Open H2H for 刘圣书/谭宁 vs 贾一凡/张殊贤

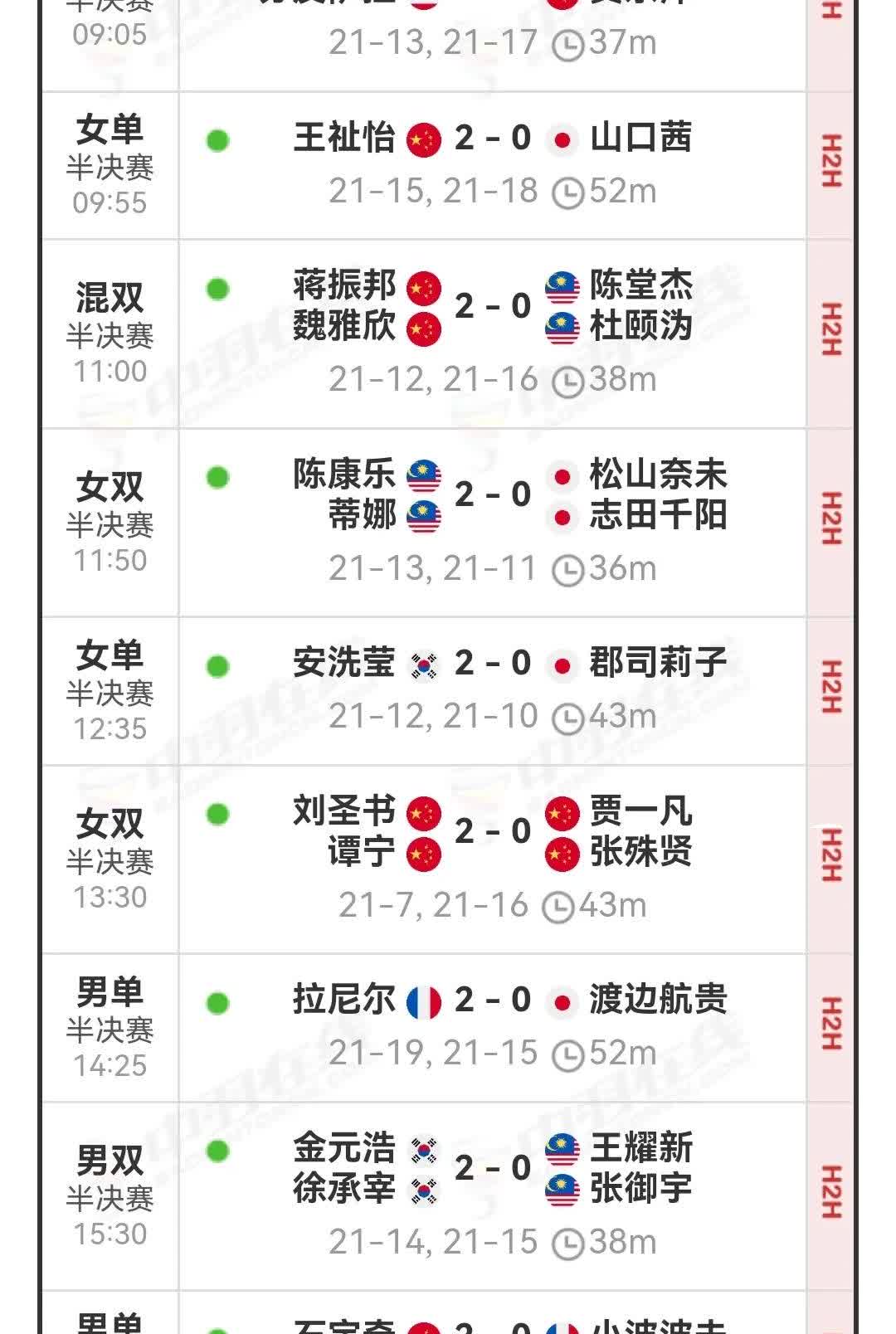click(830, 859)
